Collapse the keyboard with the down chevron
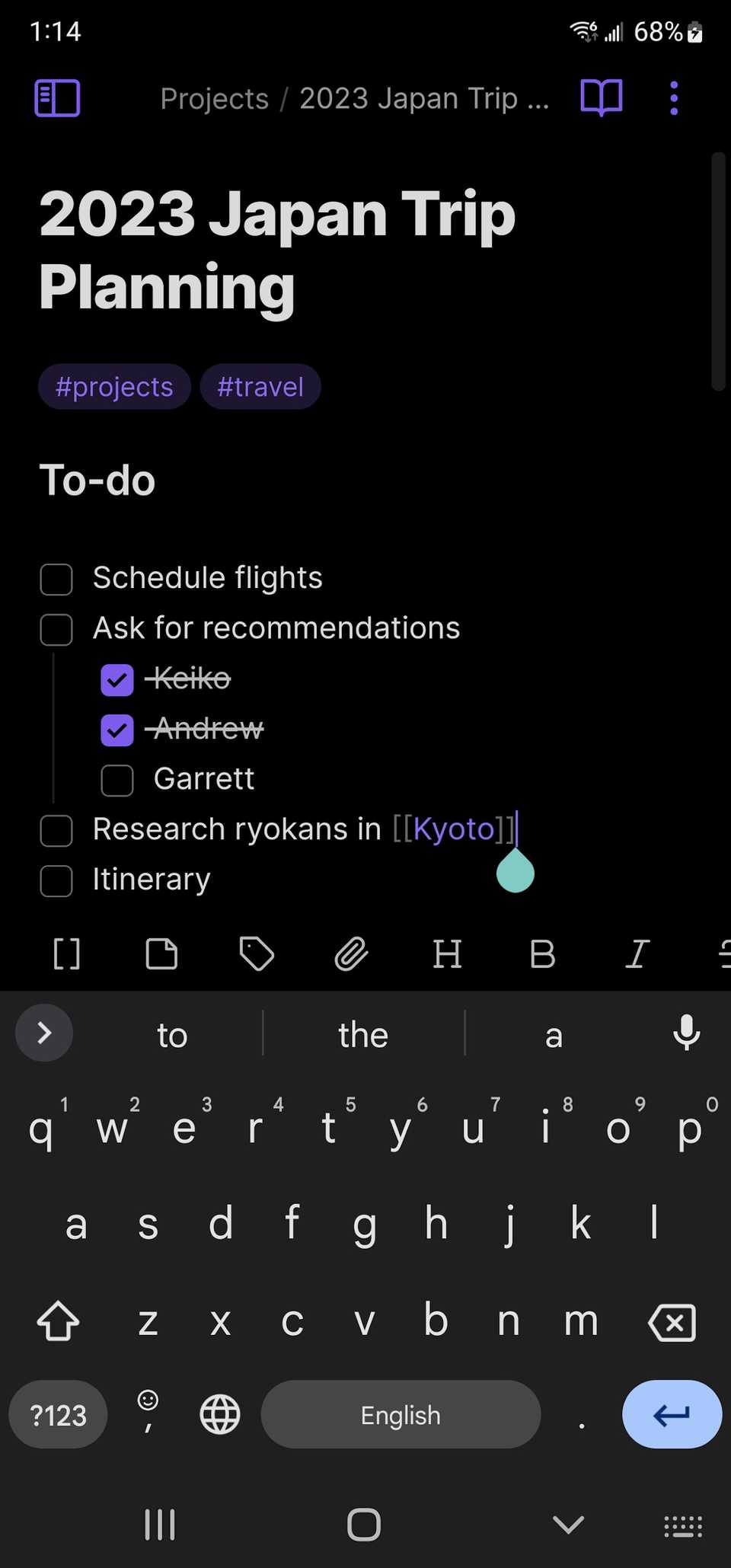 click(x=567, y=1525)
